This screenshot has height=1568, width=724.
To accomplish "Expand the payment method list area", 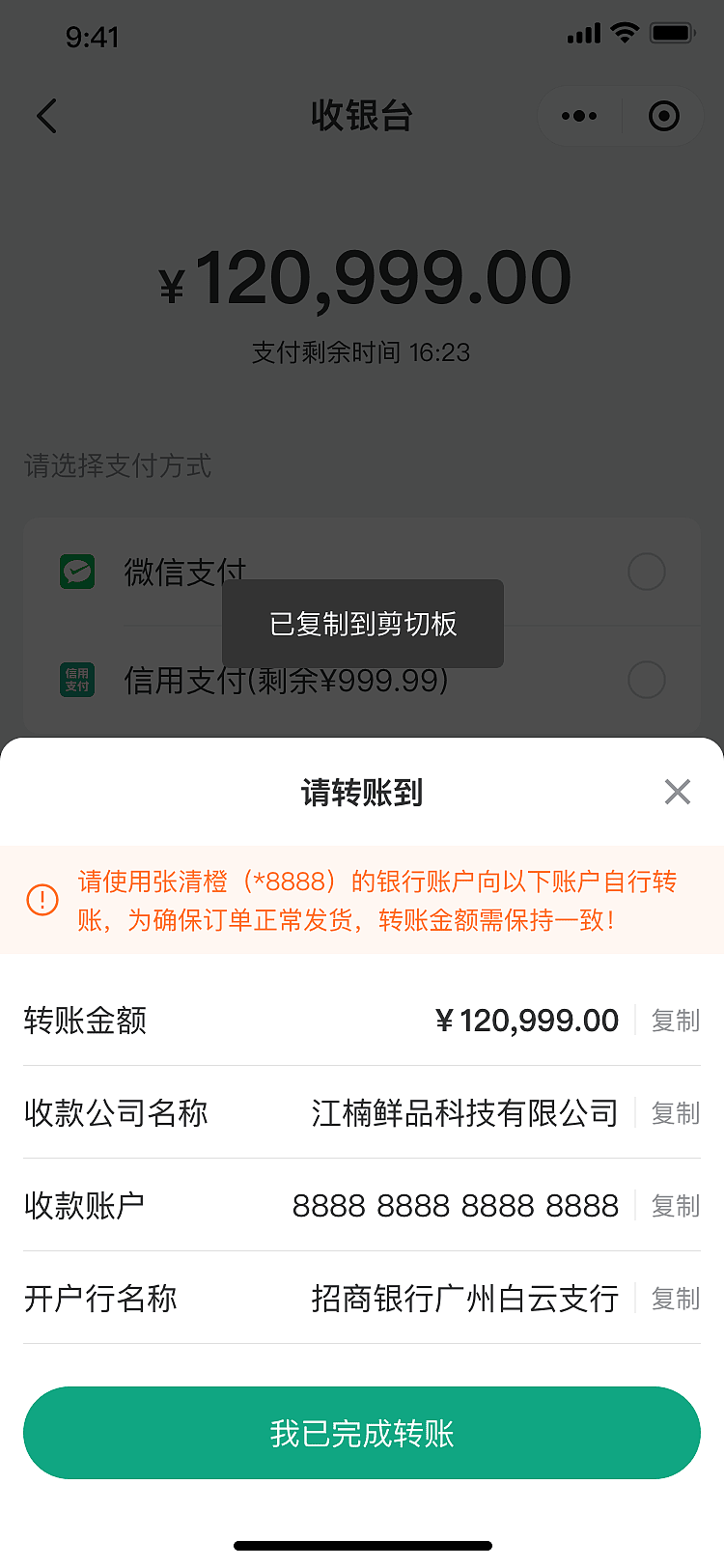I will 362,626.
